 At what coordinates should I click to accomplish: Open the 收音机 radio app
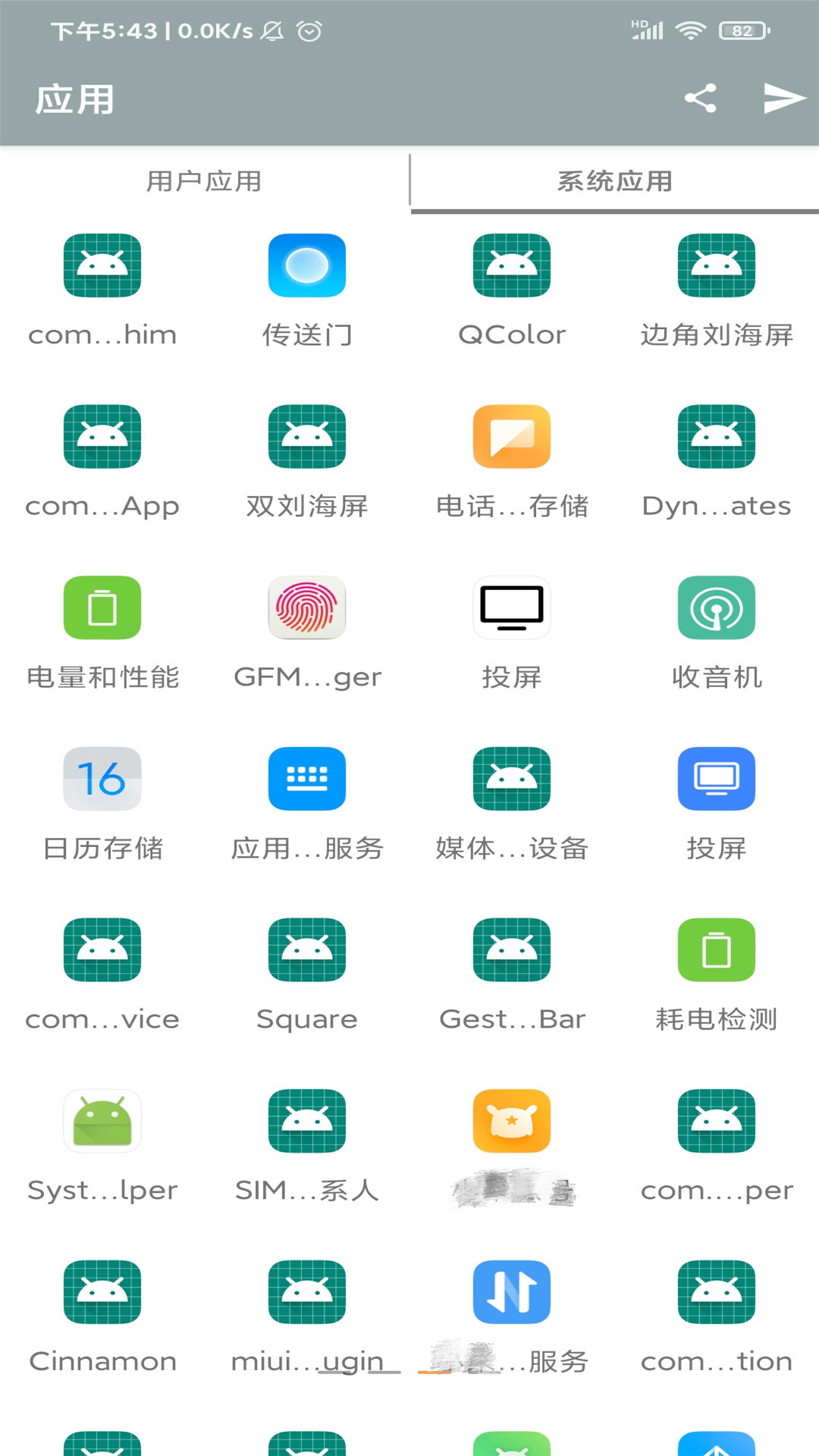(717, 608)
